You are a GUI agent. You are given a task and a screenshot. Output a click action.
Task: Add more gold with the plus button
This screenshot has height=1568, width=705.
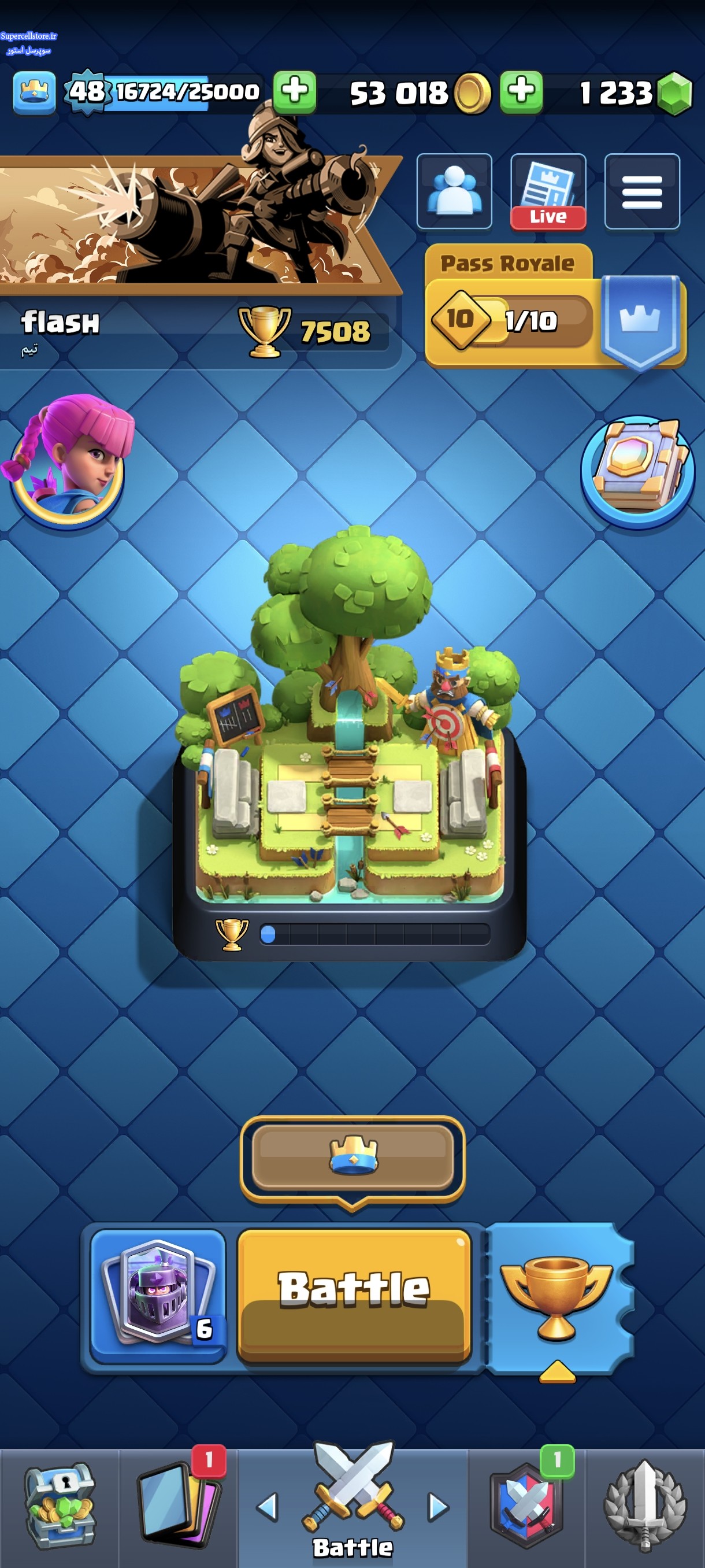pyautogui.click(x=521, y=92)
